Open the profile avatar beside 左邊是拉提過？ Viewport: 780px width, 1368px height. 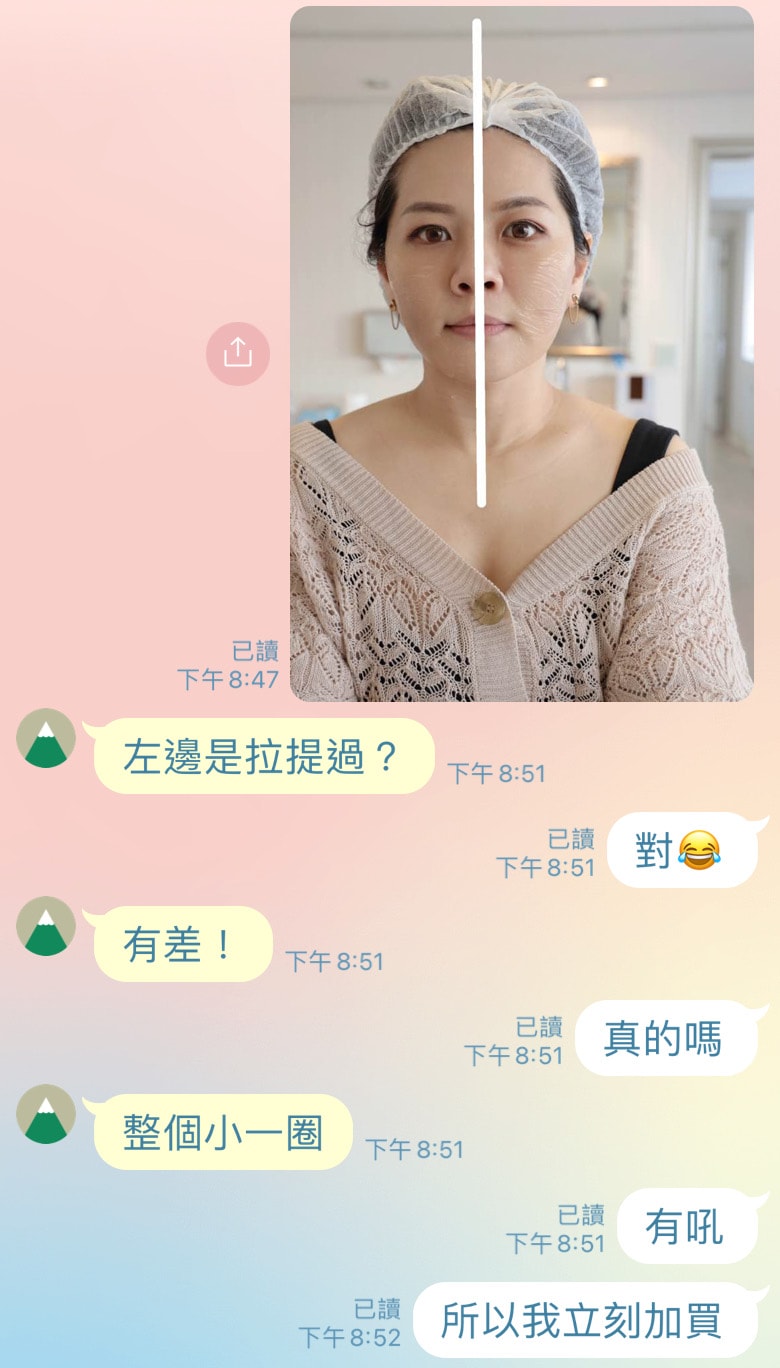(x=46, y=738)
